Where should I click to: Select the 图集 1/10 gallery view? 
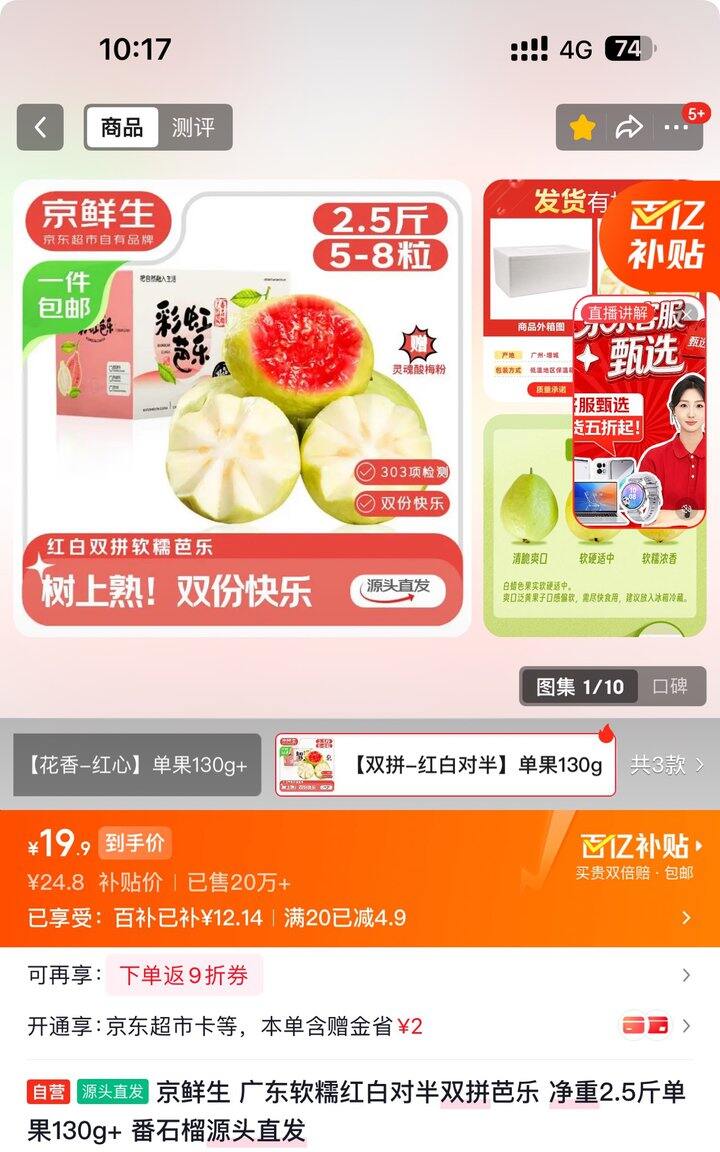coord(580,686)
